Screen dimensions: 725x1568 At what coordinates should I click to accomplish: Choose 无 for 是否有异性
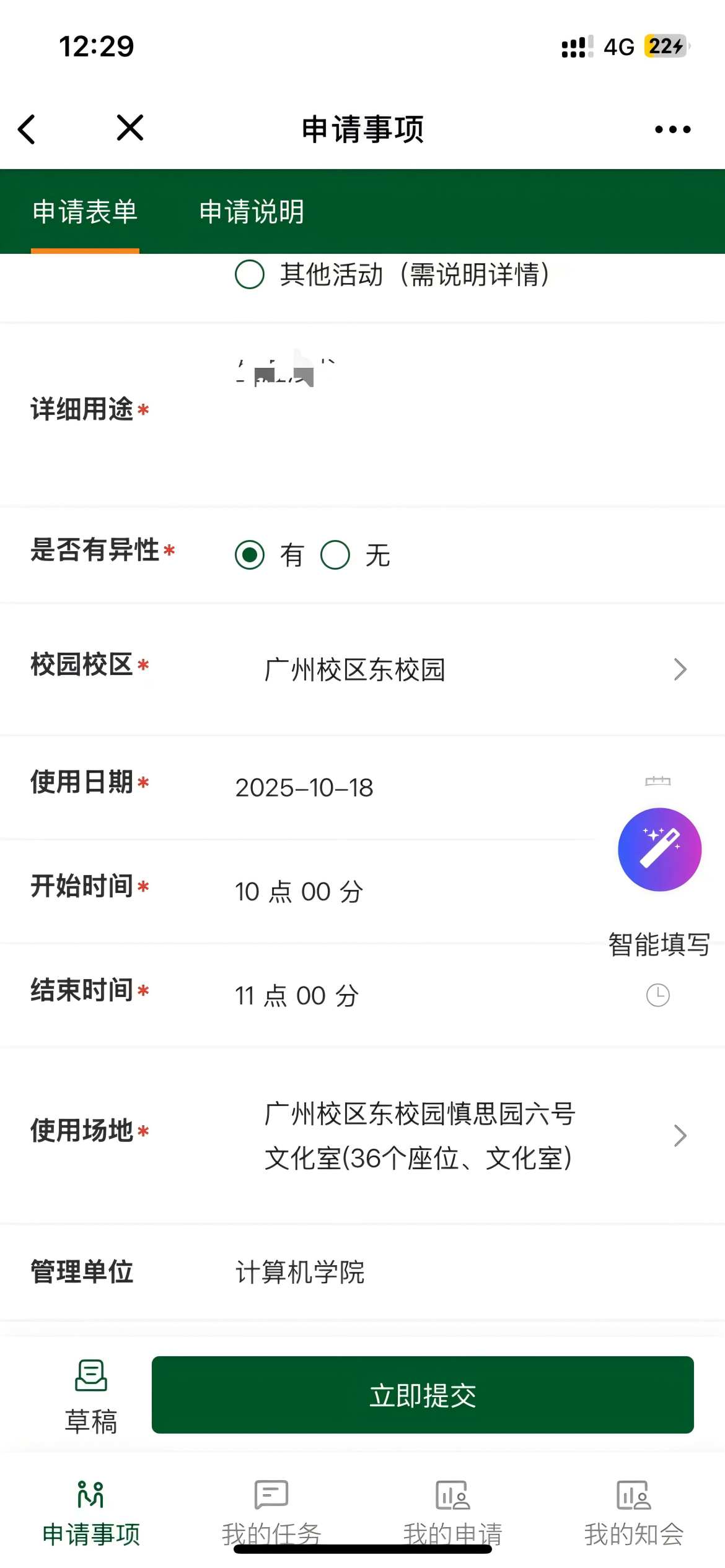pos(335,555)
